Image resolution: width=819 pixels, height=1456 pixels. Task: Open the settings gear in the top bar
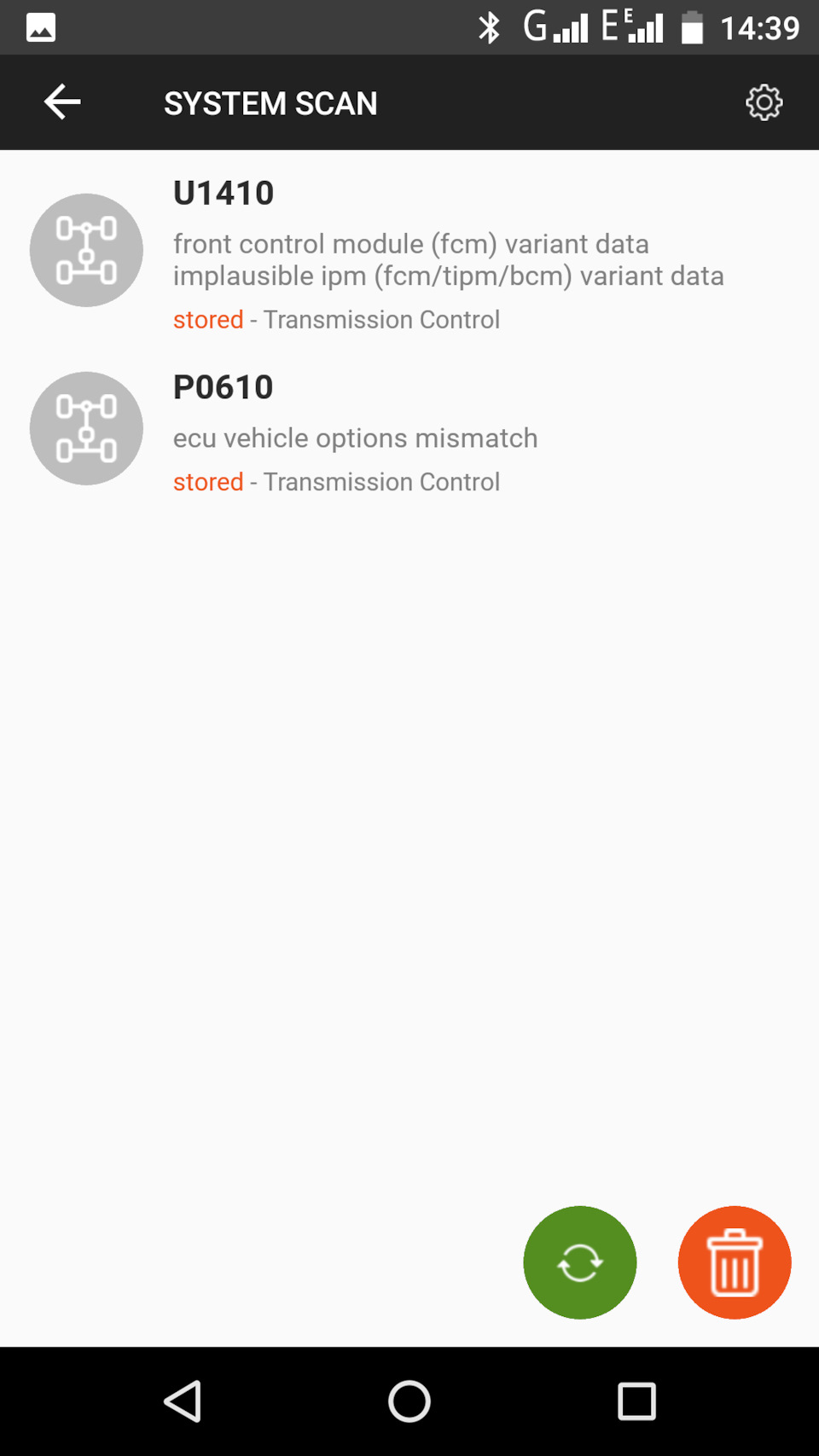coord(764,102)
